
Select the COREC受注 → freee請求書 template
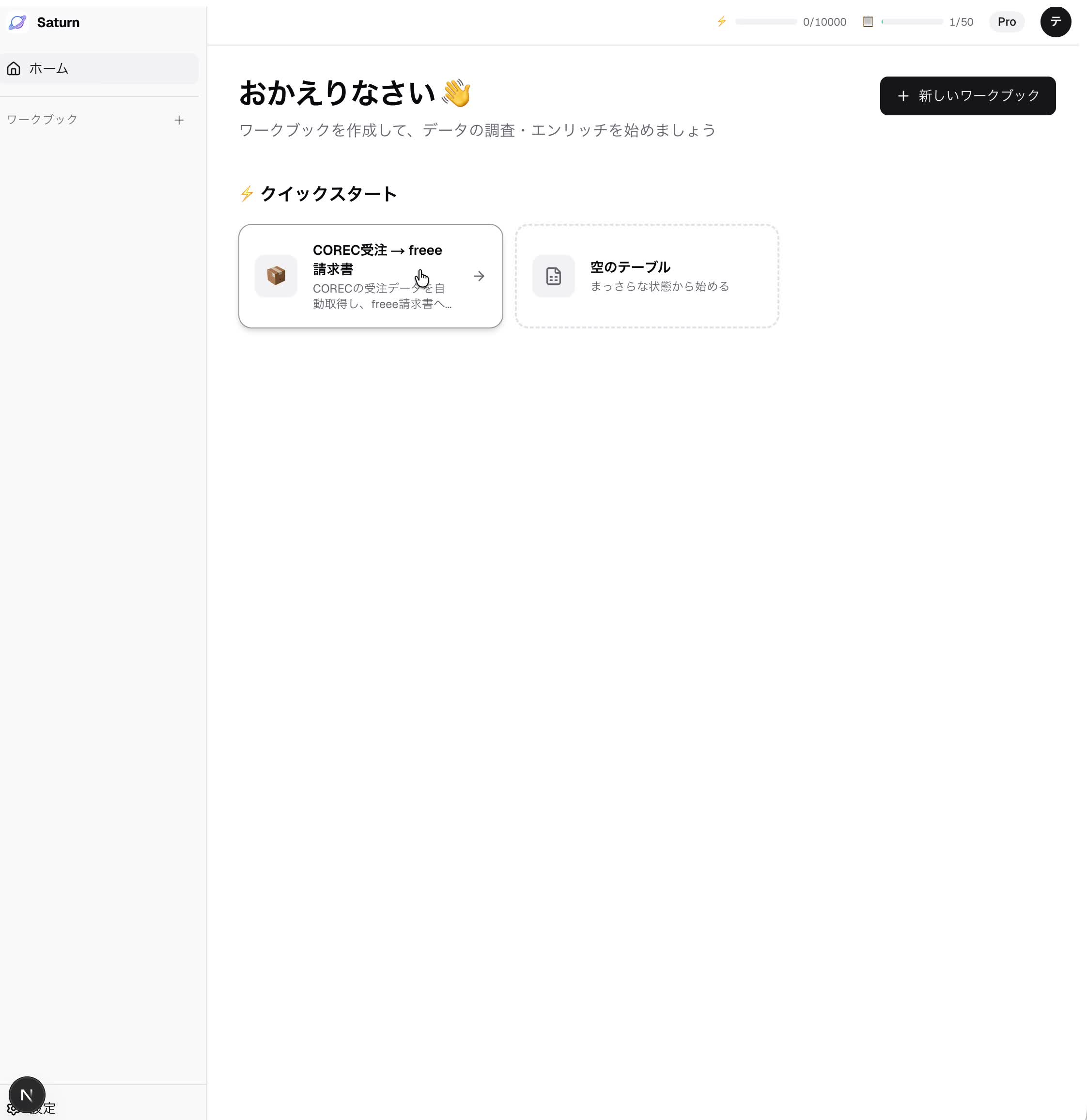[x=371, y=276]
